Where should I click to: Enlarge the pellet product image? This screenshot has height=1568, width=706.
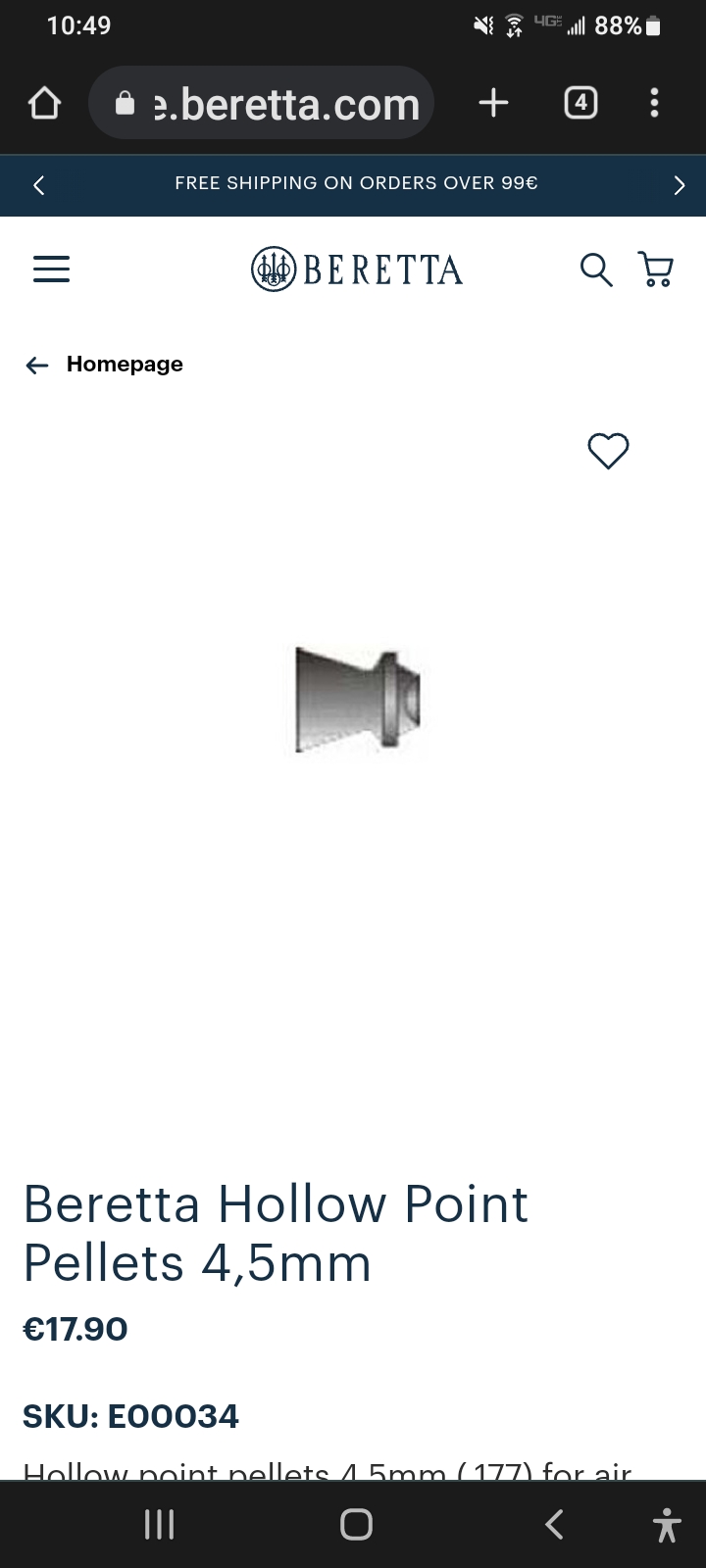(x=358, y=701)
